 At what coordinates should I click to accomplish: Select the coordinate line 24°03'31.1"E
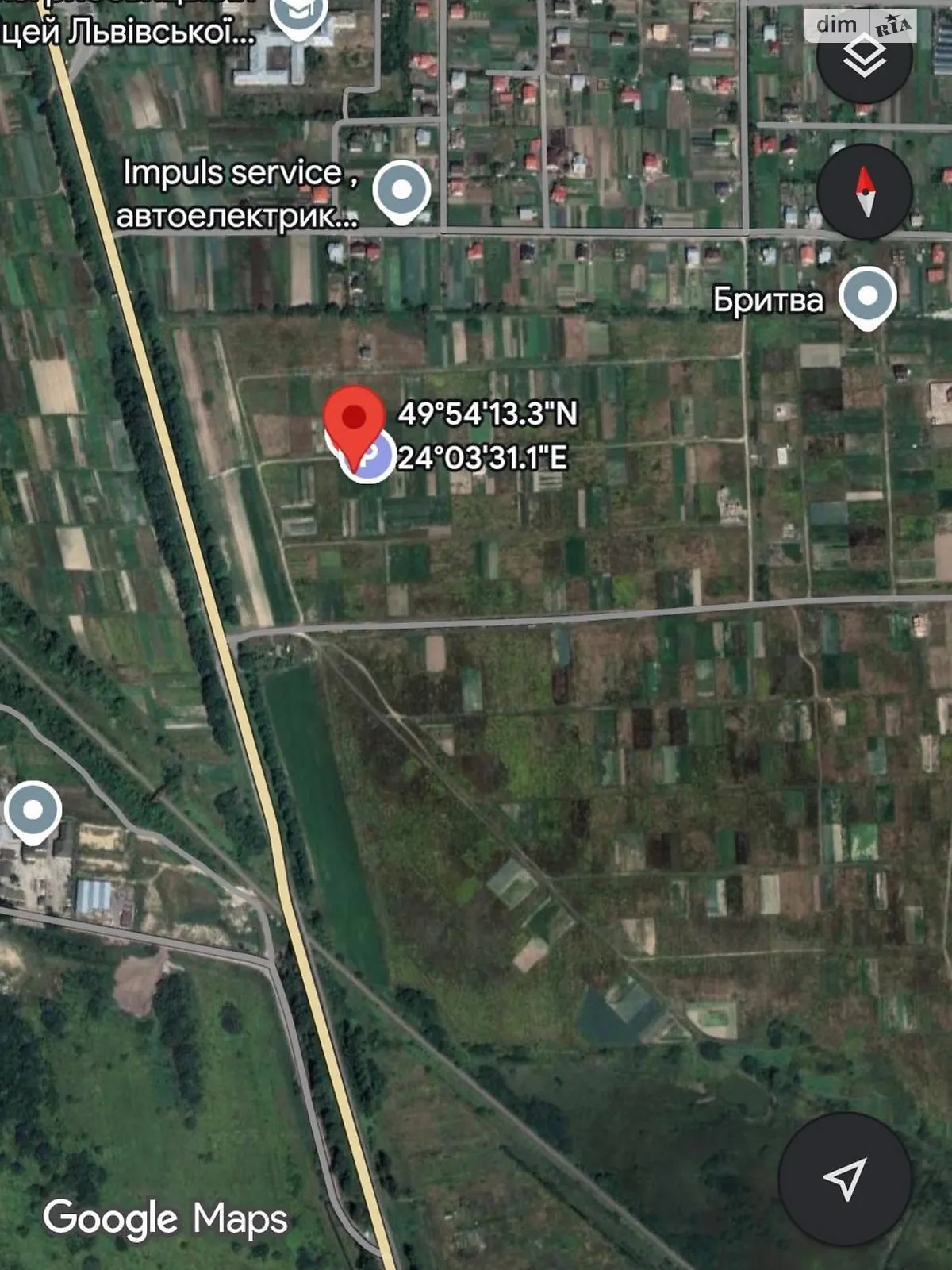pyautogui.click(x=484, y=458)
